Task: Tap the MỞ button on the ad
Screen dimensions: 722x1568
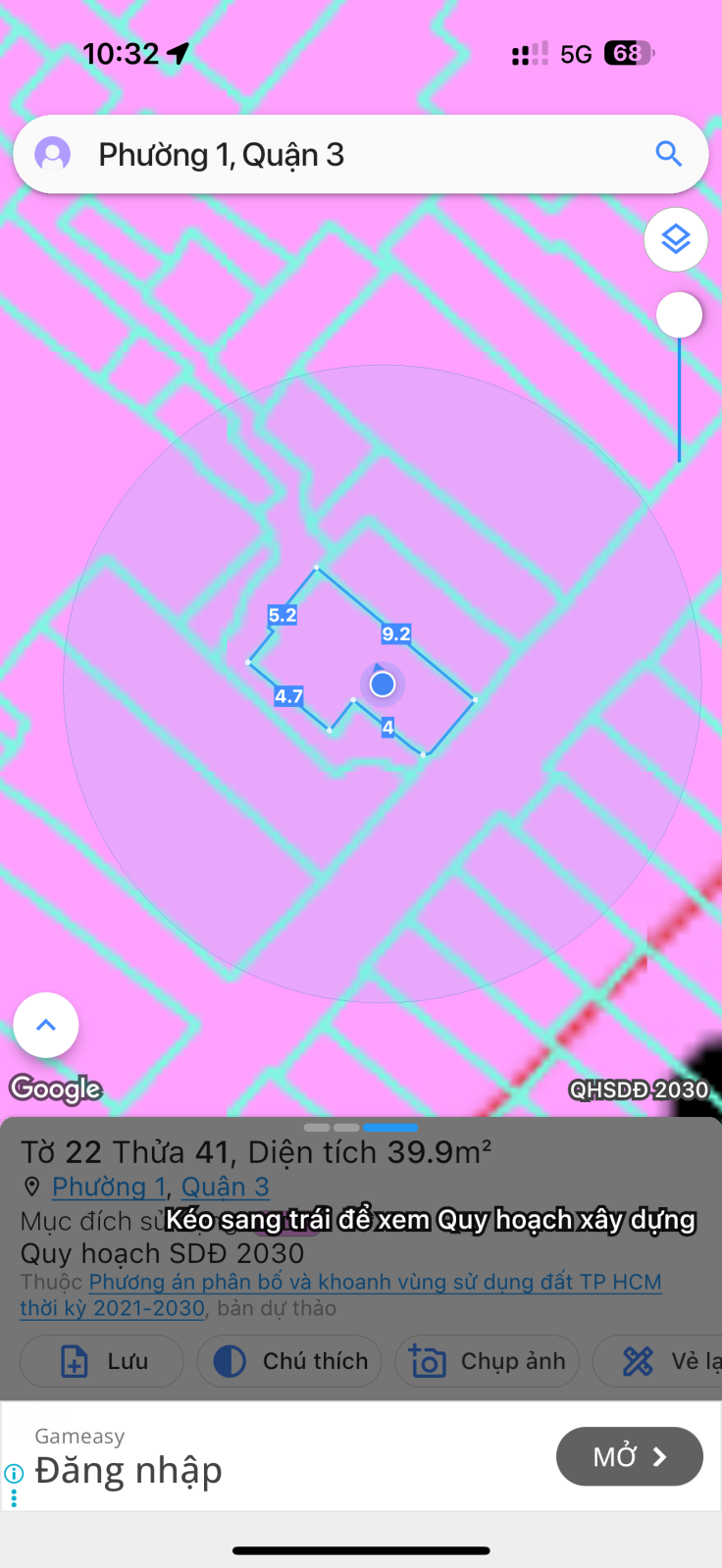Action: click(x=630, y=1456)
